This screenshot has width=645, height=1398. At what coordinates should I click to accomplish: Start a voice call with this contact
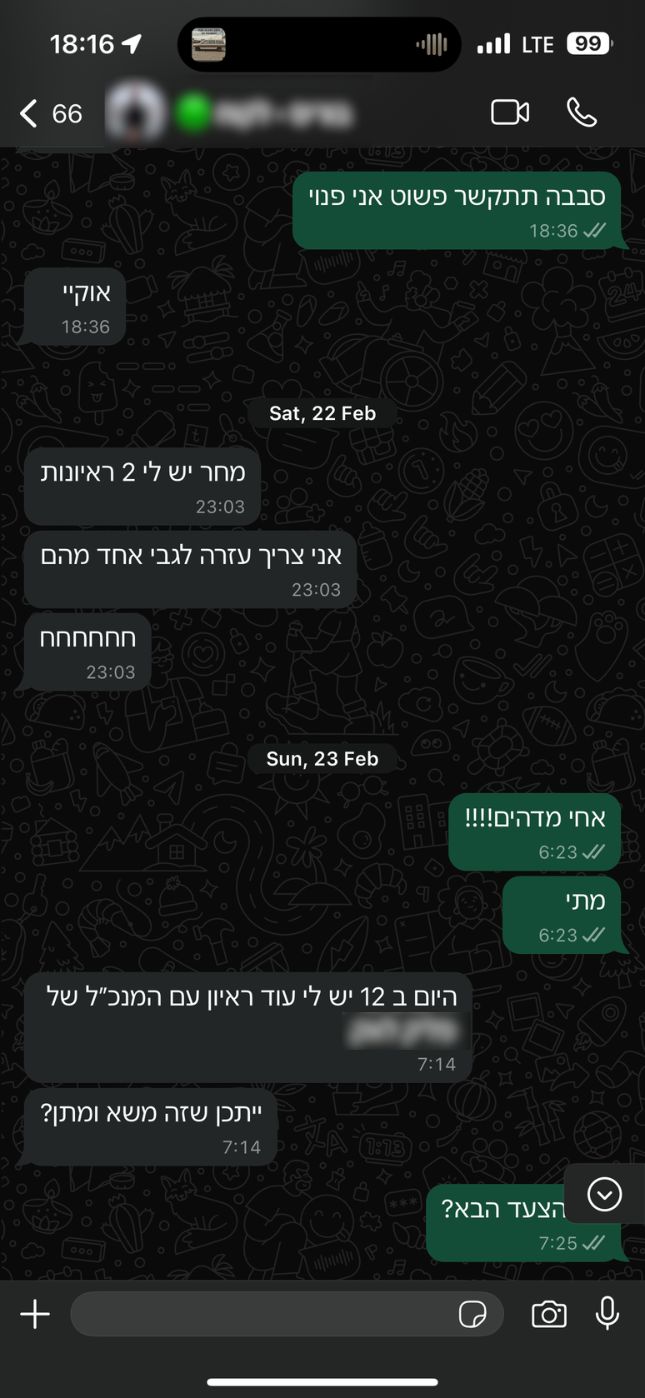pos(582,112)
